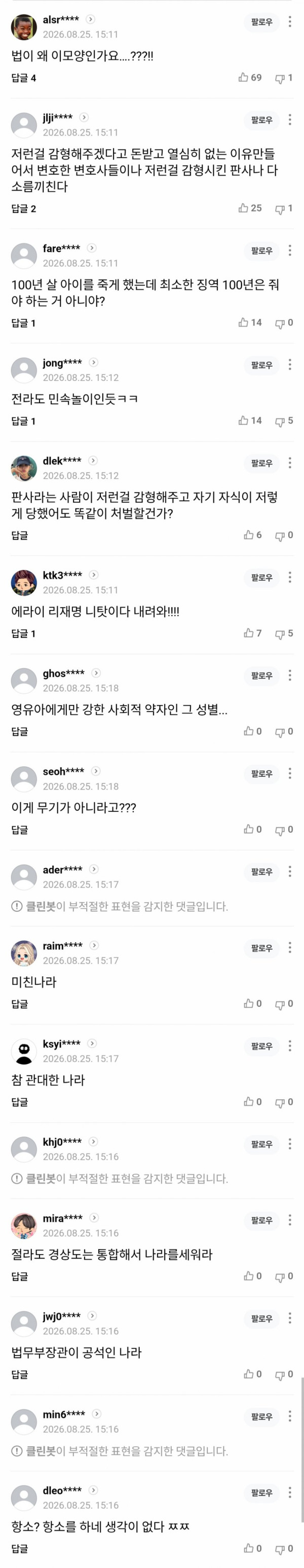304x1568 pixels.
Task: Reply to ksyi**** comment
Action: tap(19, 1102)
